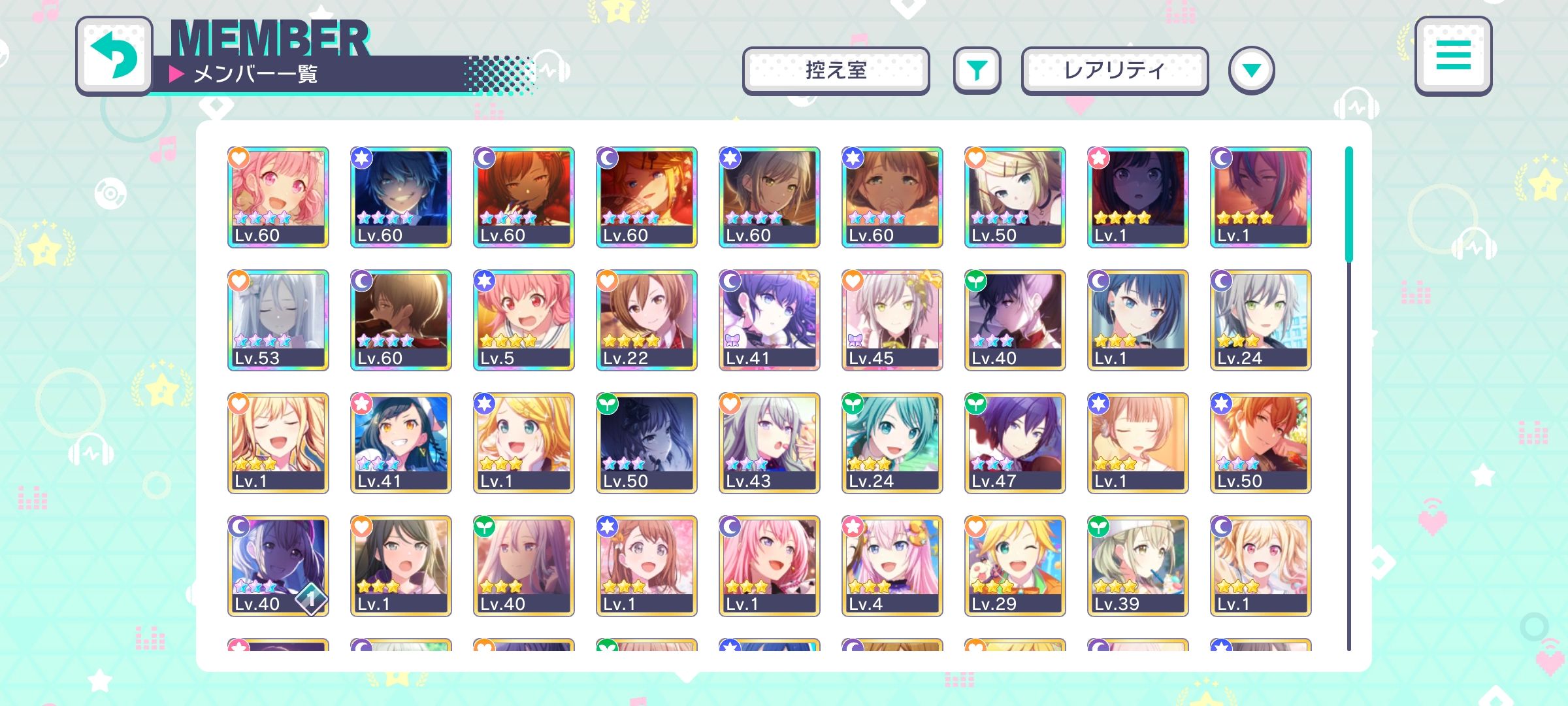Open the 控え室 waiting room button
This screenshot has height=706, width=1568.
[x=836, y=70]
